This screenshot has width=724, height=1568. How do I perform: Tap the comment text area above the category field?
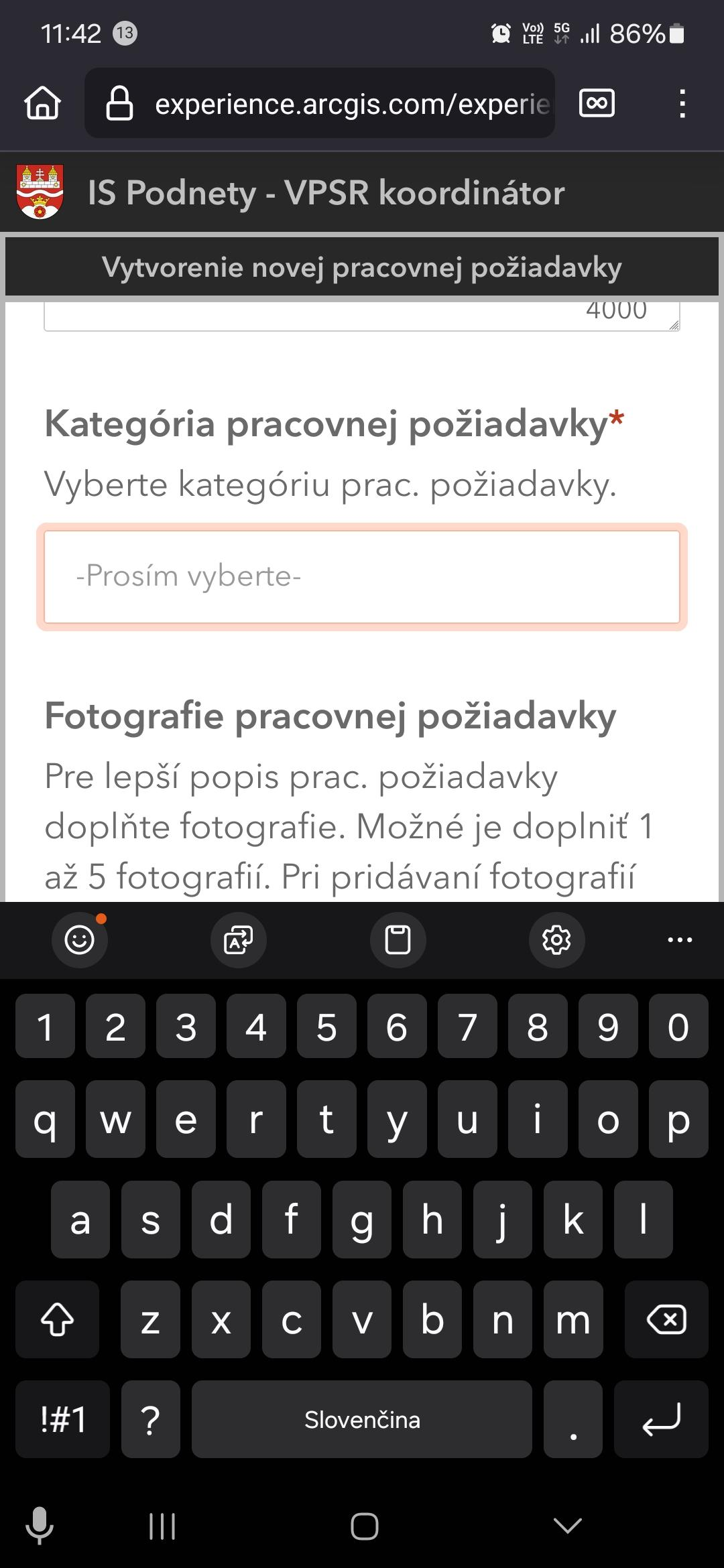tap(362, 316)
